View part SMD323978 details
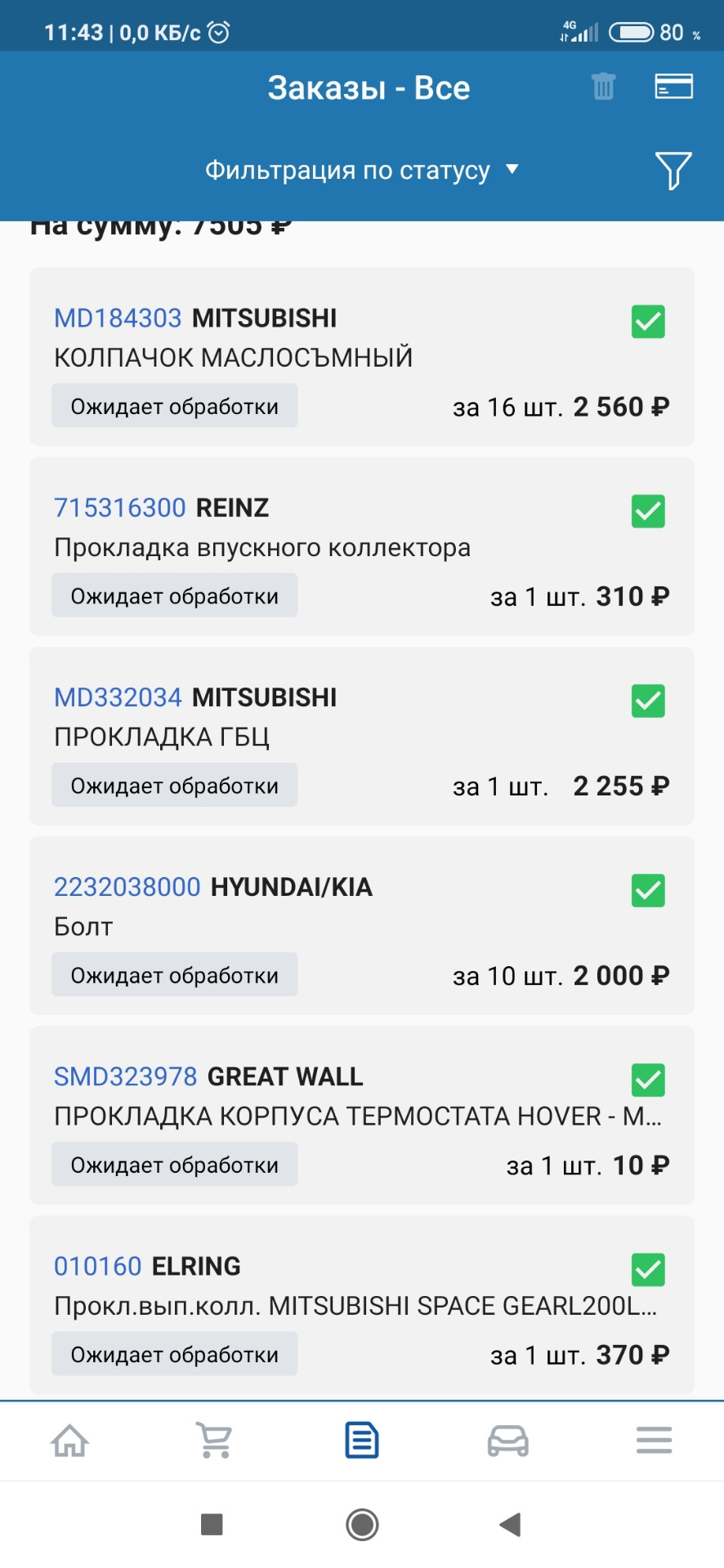The width and height of the screenshot is (724, 1568). click(126, 1076)
